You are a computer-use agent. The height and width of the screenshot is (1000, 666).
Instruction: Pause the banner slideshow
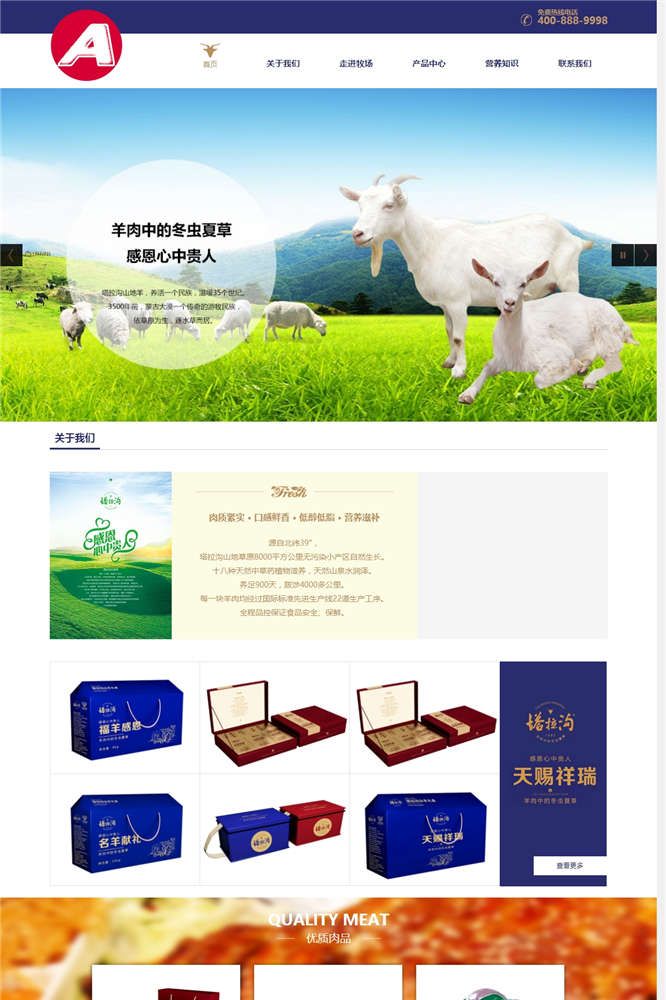tap(622, 255)
